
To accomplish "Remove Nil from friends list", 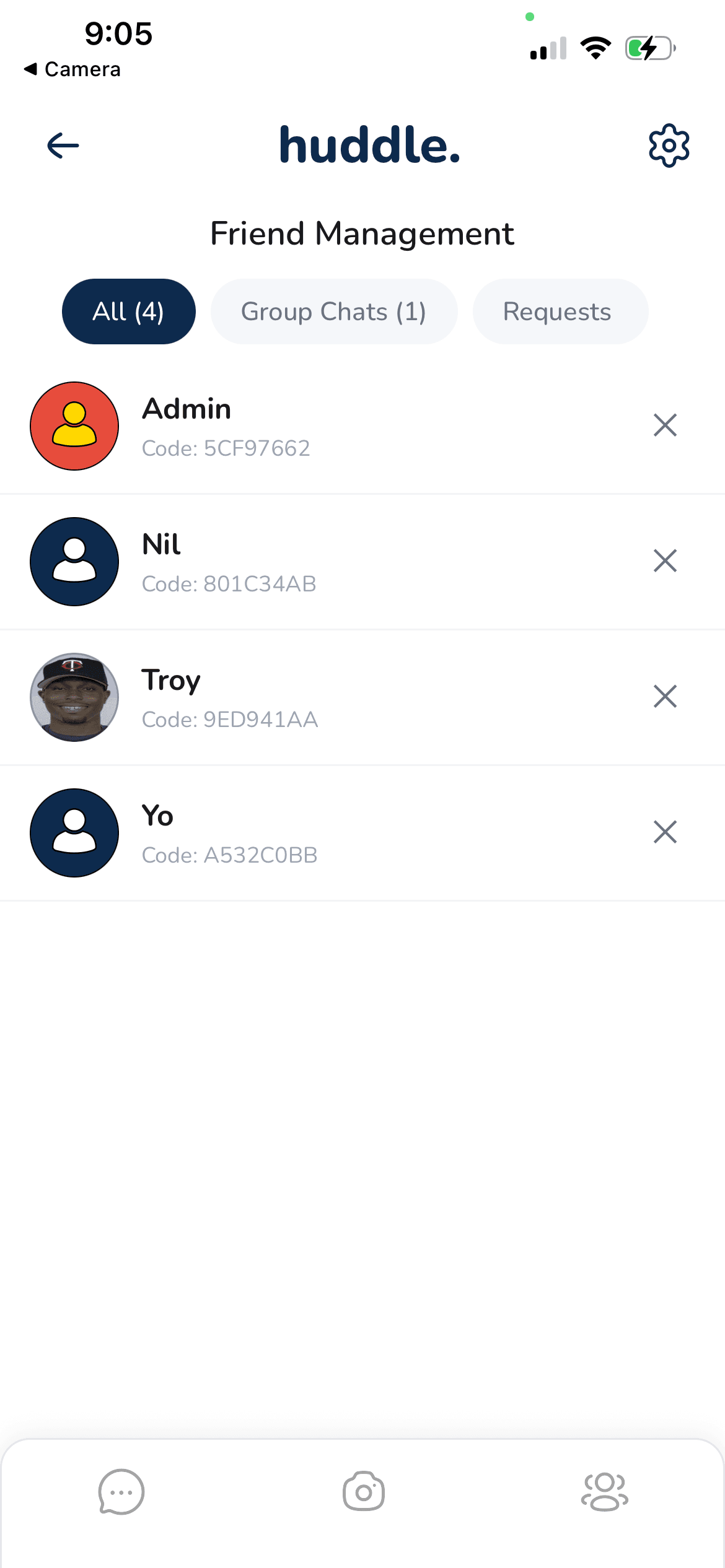I will pos(665,561).
